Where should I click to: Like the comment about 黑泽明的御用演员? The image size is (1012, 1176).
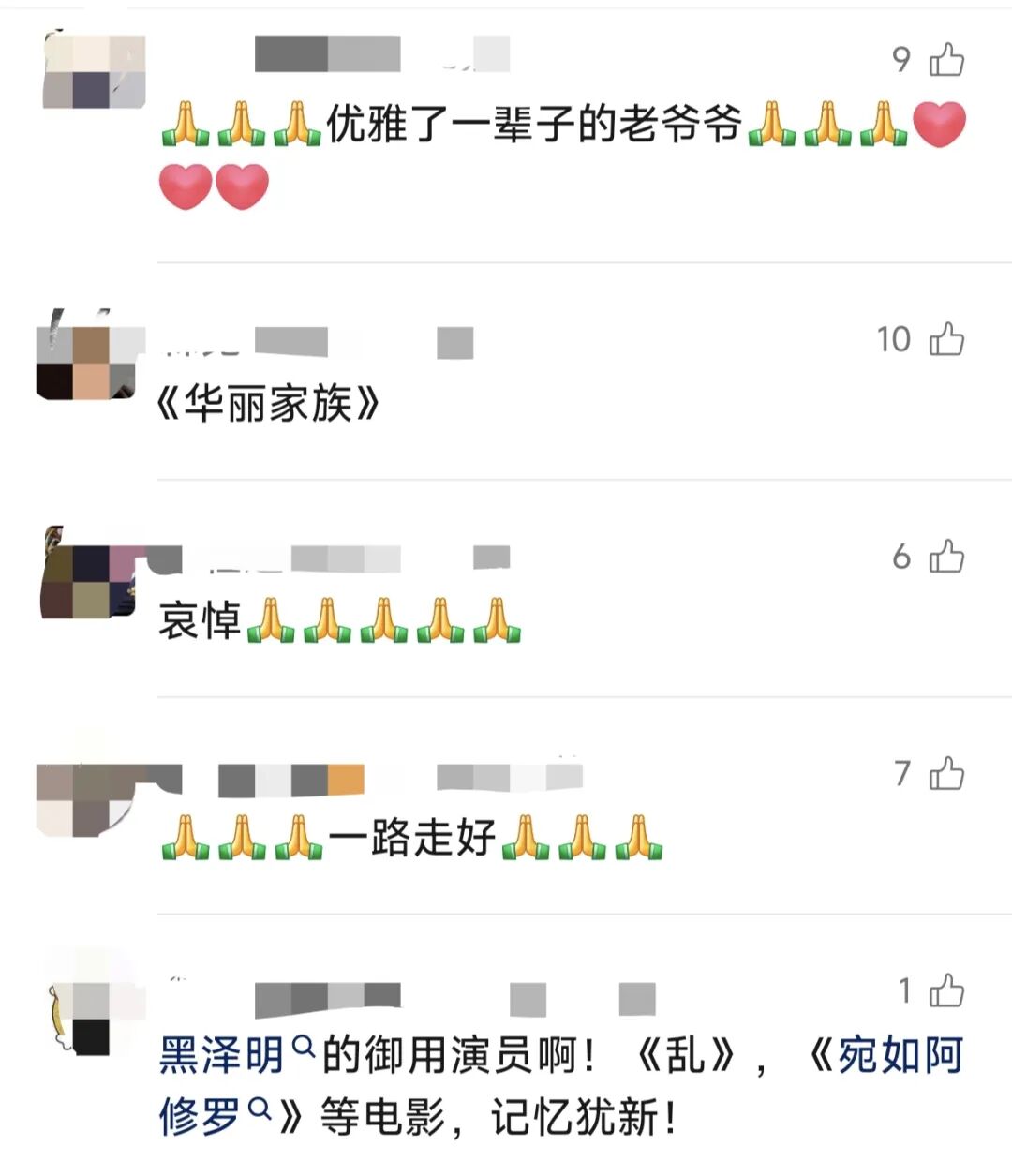coord(946,990)
